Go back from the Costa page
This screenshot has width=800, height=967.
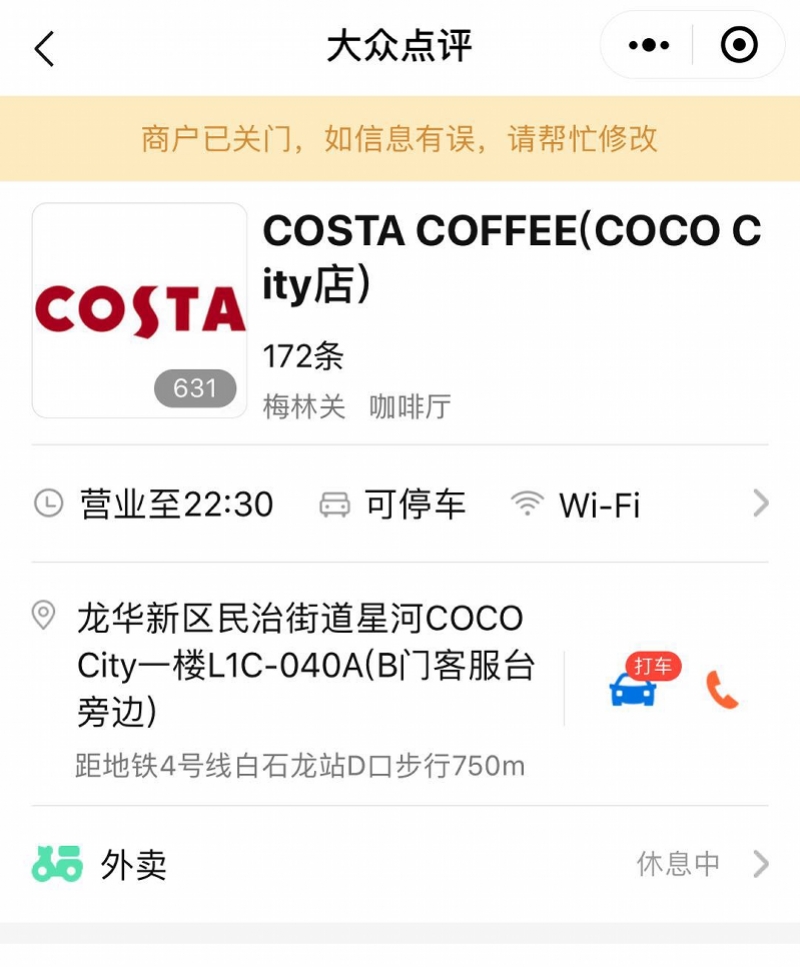click(45, 47)
